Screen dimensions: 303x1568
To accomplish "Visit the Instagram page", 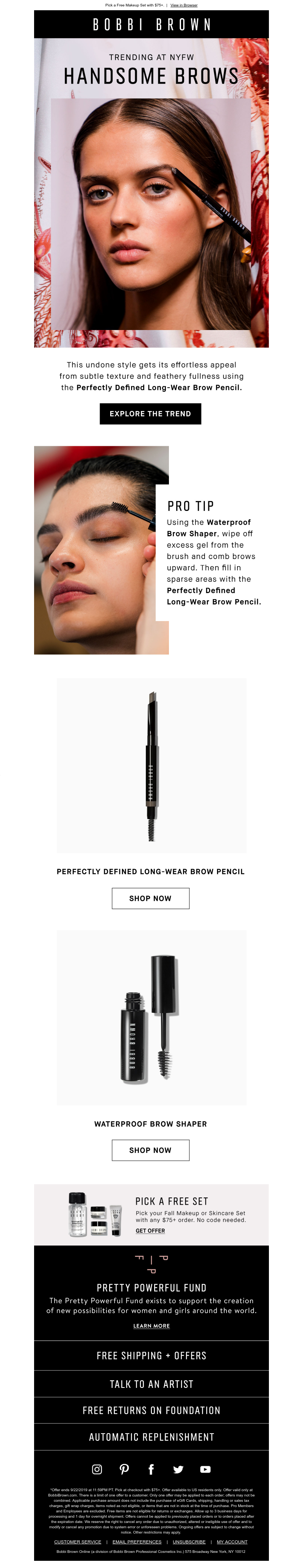I will click(x=97, y=1469).
